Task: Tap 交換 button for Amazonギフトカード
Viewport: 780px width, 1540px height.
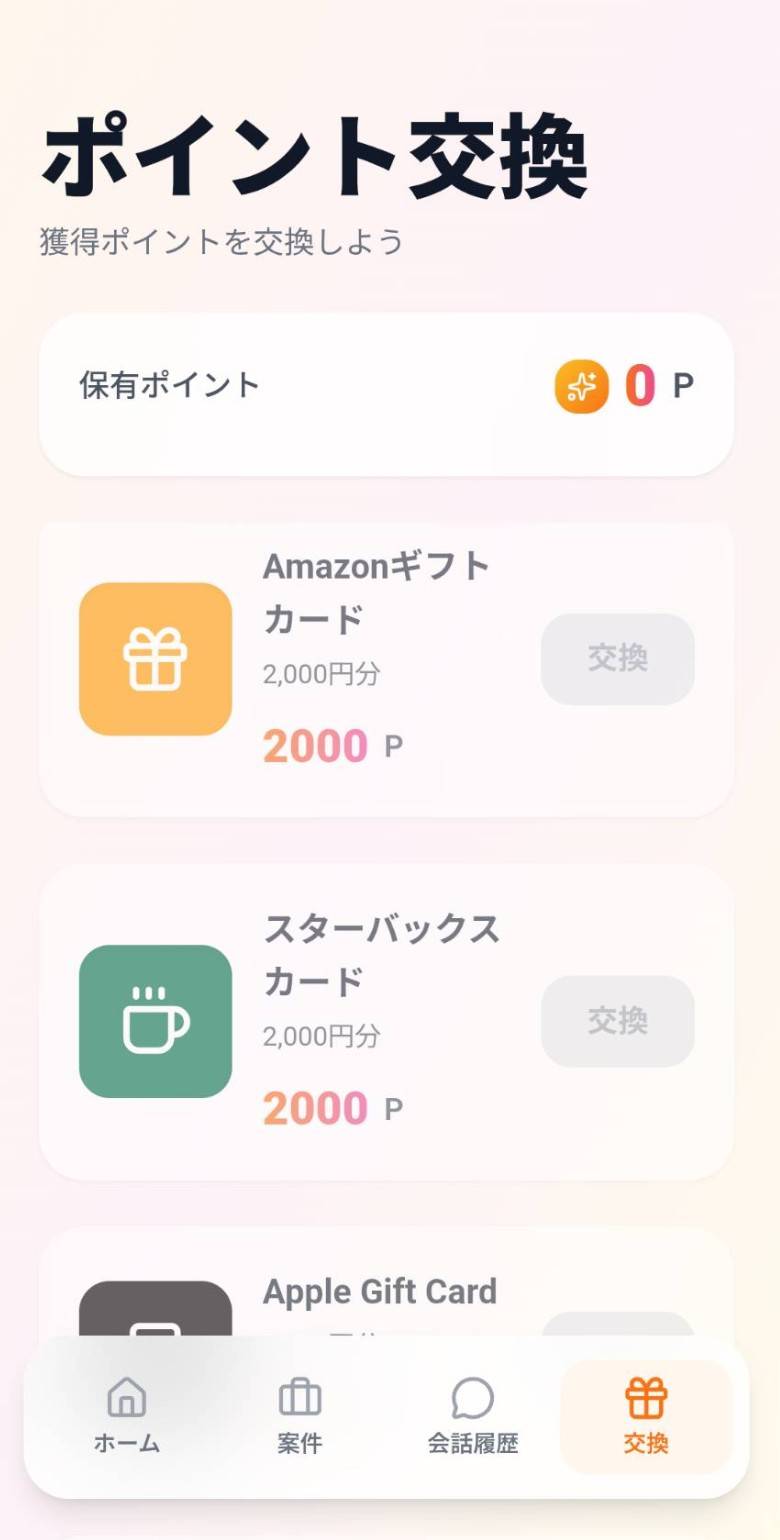Action: coord(617,659)
